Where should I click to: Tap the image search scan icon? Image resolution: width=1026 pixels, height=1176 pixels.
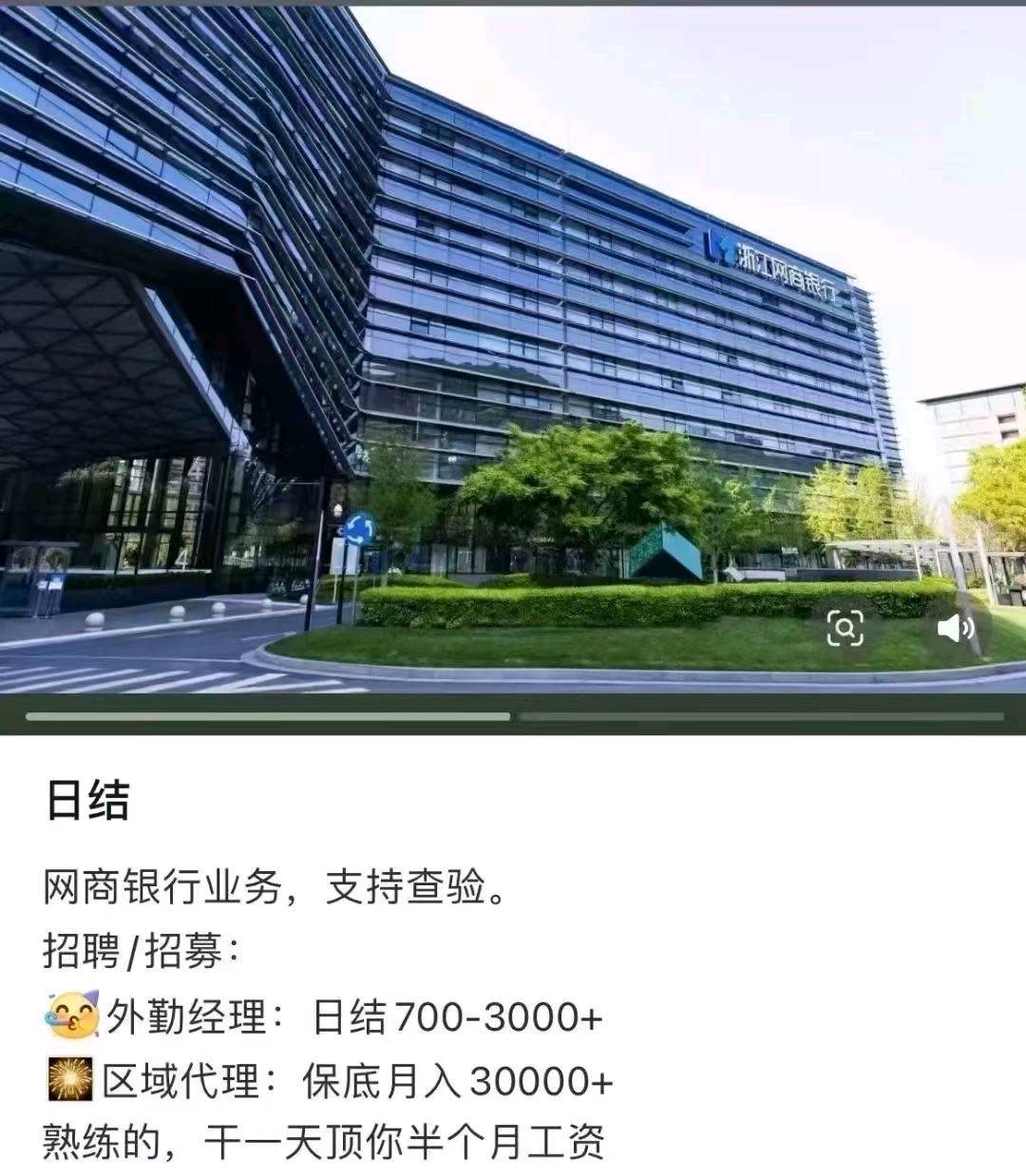tap(845, 628)
